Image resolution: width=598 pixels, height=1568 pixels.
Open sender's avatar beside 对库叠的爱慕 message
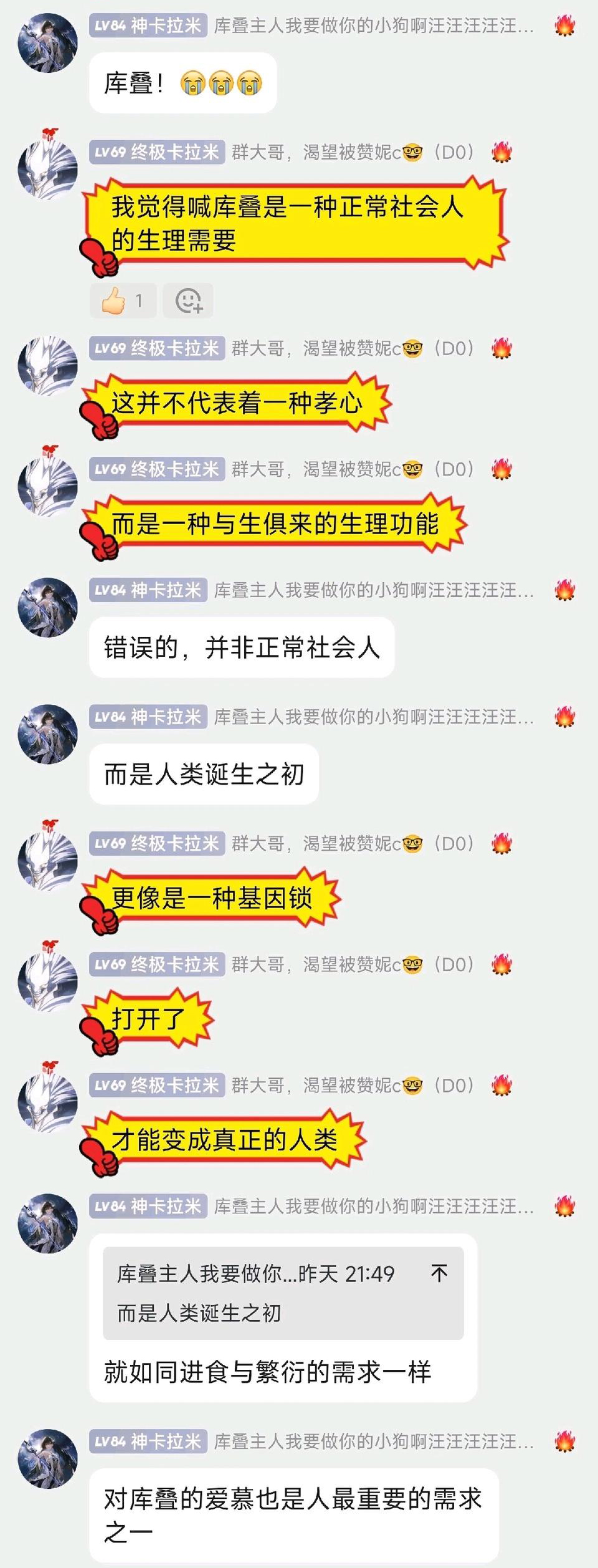tap(48, 1459)
